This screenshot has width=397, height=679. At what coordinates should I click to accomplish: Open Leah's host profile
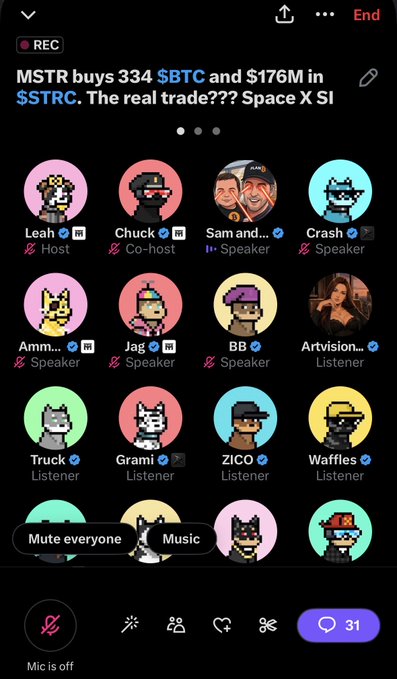pos(55,191)
